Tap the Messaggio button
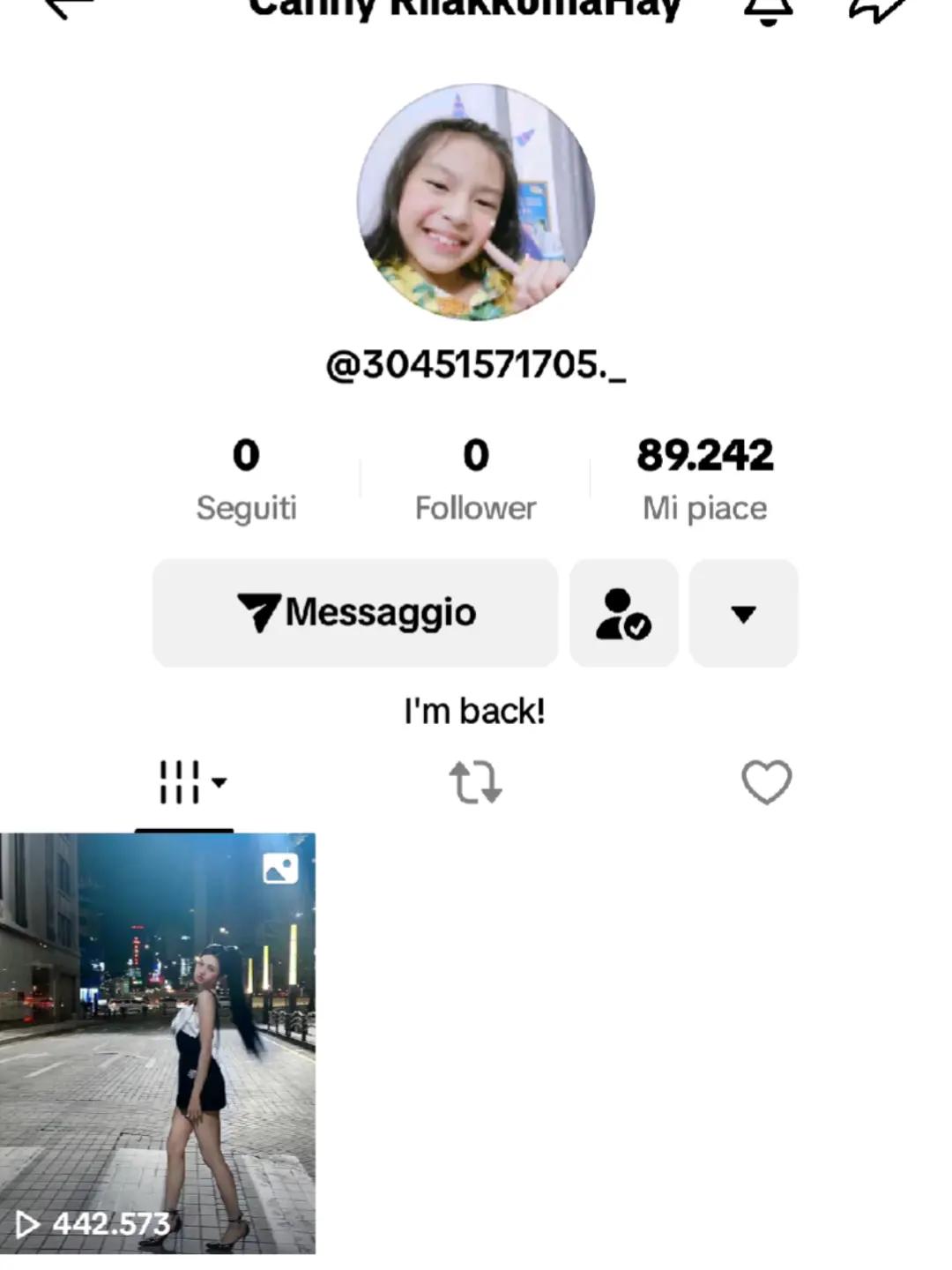Screen dimensions: 952x1270 click(x=355, y=613)
